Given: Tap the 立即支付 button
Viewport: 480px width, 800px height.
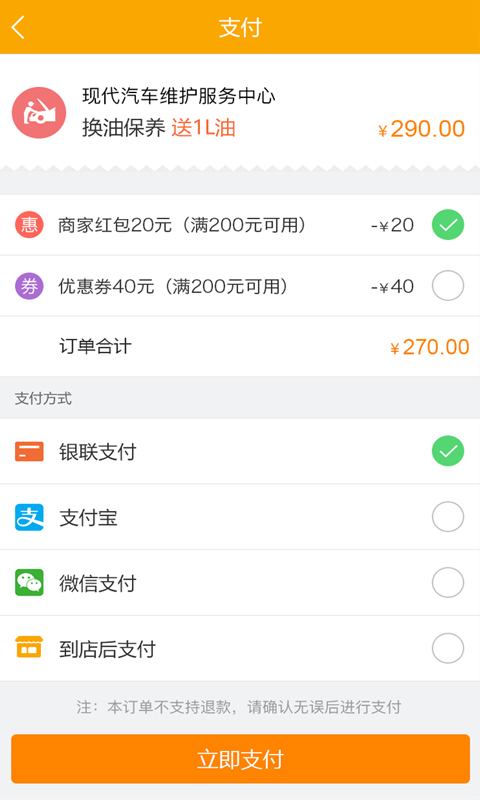Looking at the screenshot, I should point(240,759).
